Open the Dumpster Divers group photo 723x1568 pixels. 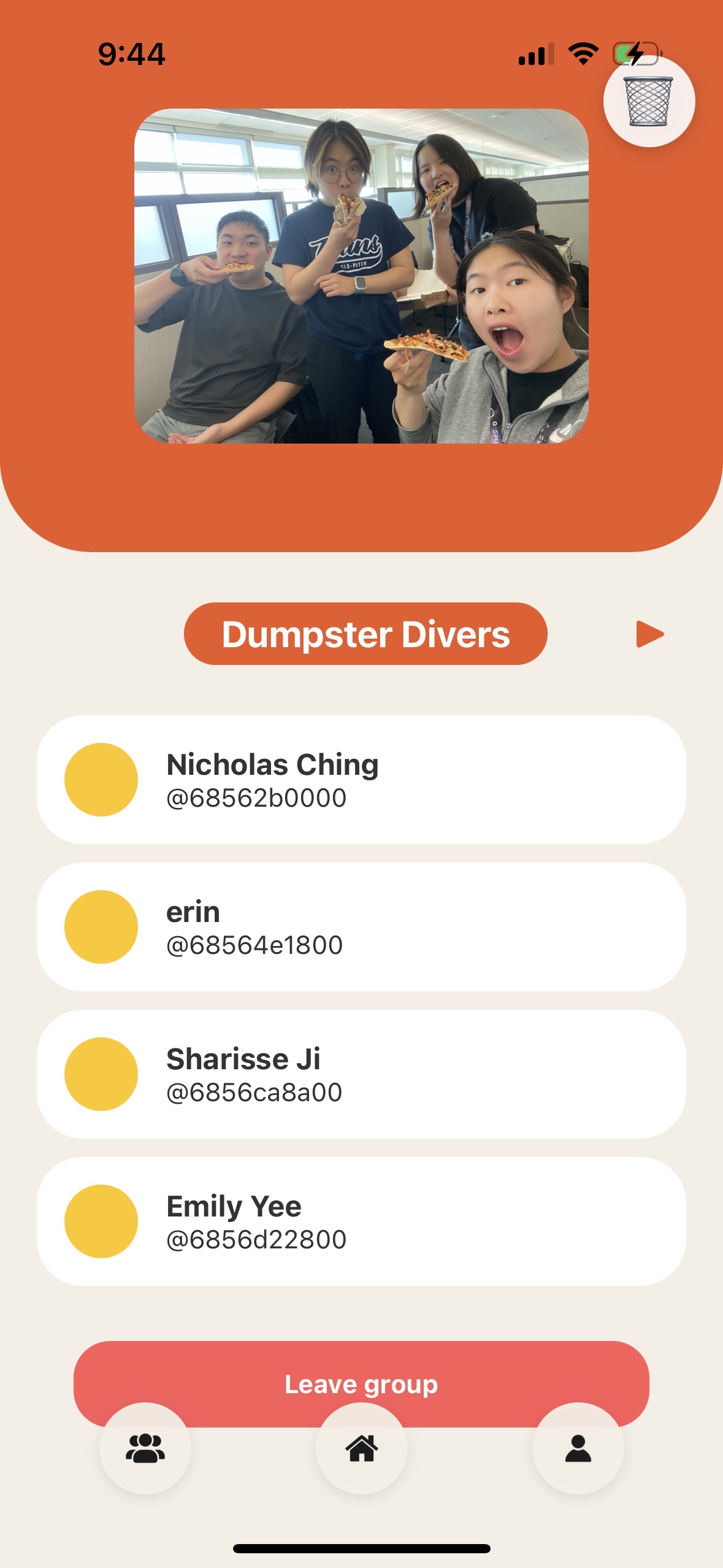pos(361,275)
